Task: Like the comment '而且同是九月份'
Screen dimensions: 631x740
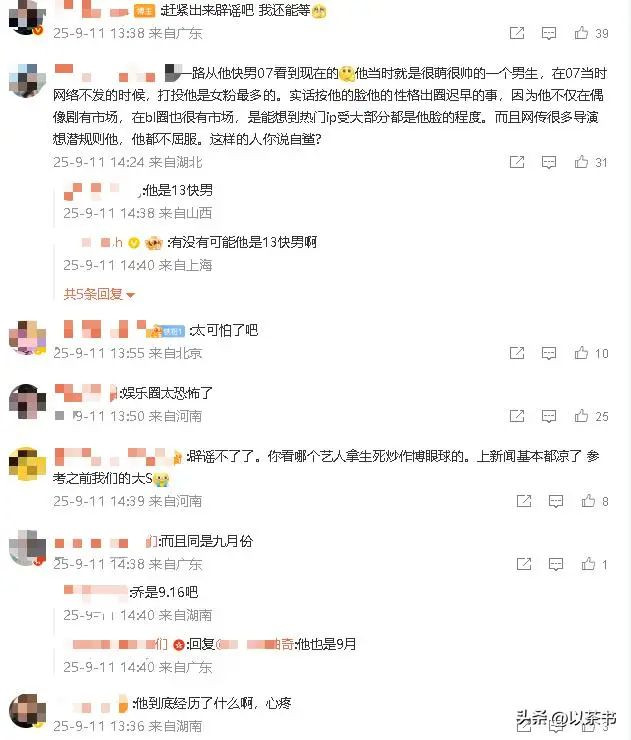Action: tap(588, 564)
